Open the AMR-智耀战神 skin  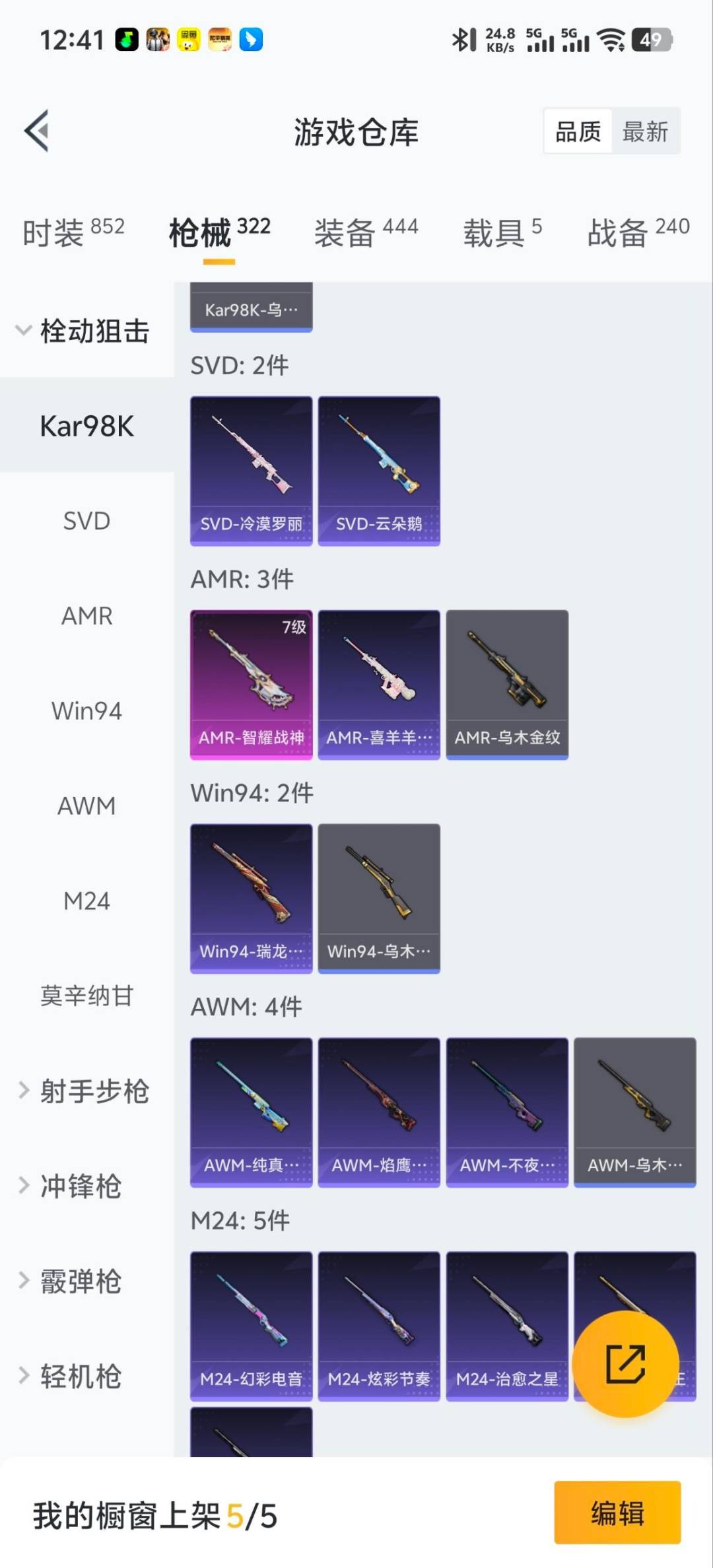pos(251,684)
